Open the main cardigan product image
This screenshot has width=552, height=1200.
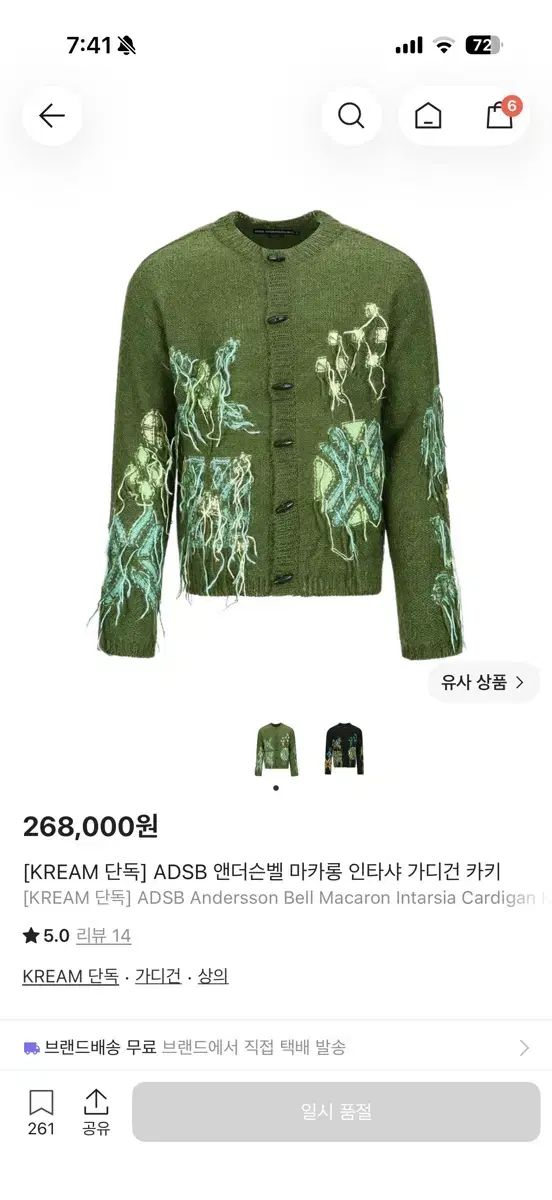click(276, 435)
